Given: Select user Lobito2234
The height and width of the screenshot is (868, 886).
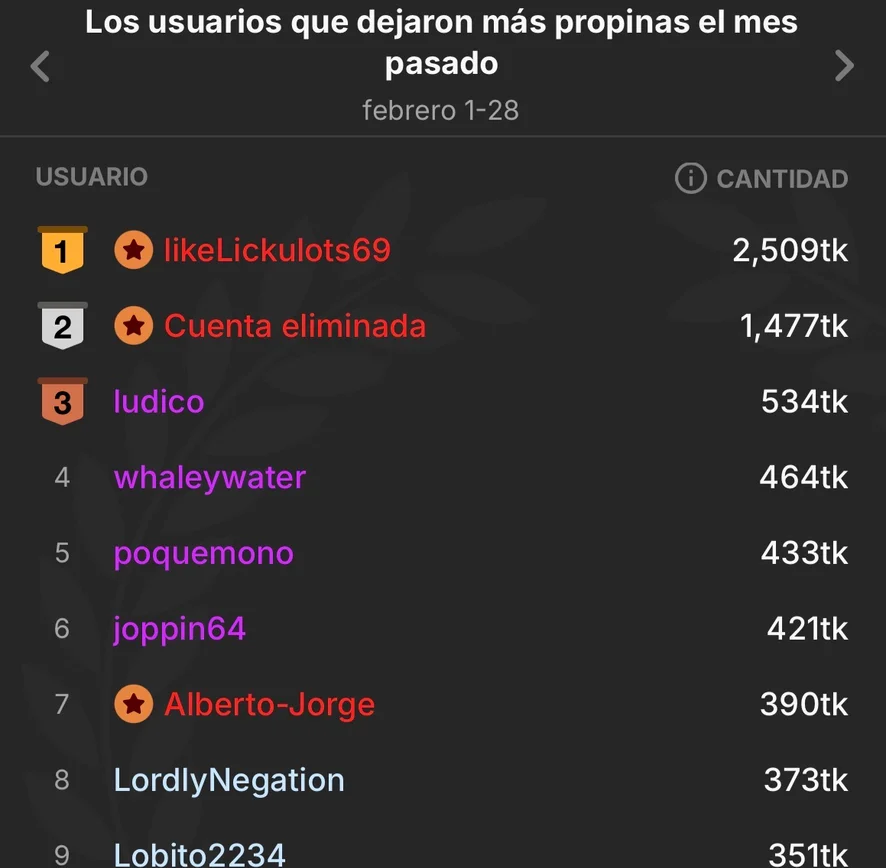Looking at the screenshot, I should [200, 854].
